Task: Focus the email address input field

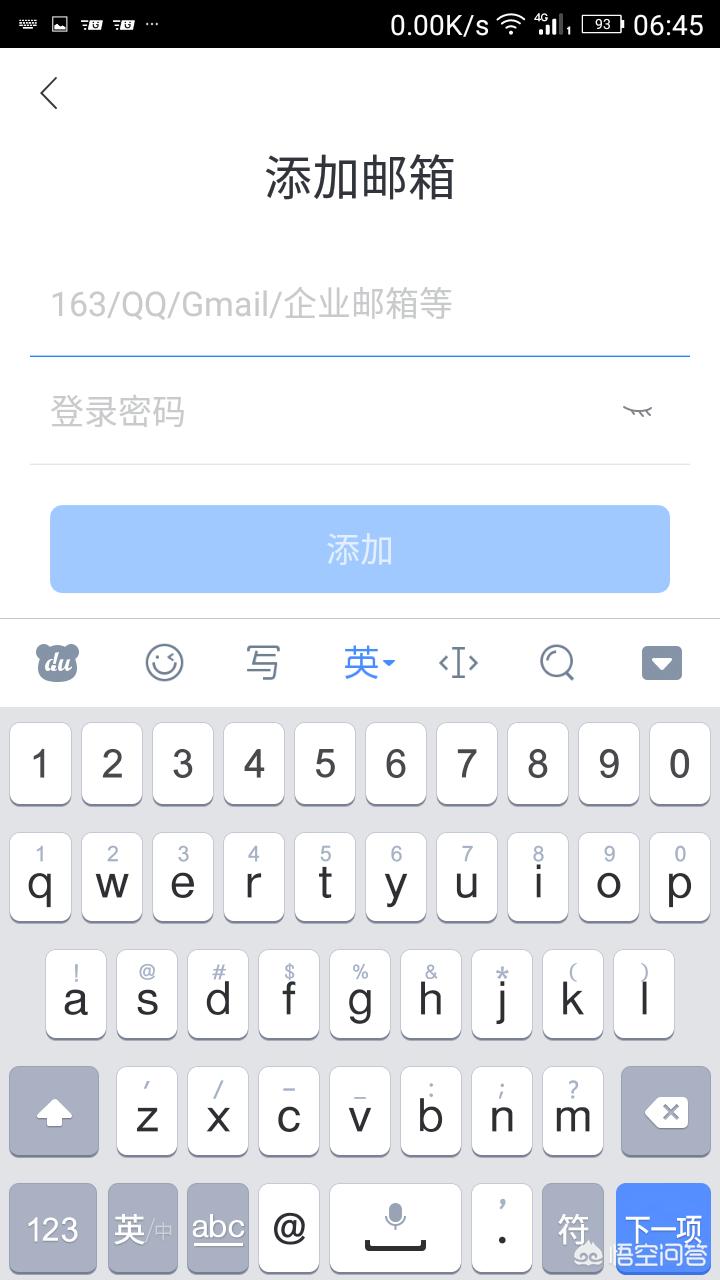Action: point(360,304)
